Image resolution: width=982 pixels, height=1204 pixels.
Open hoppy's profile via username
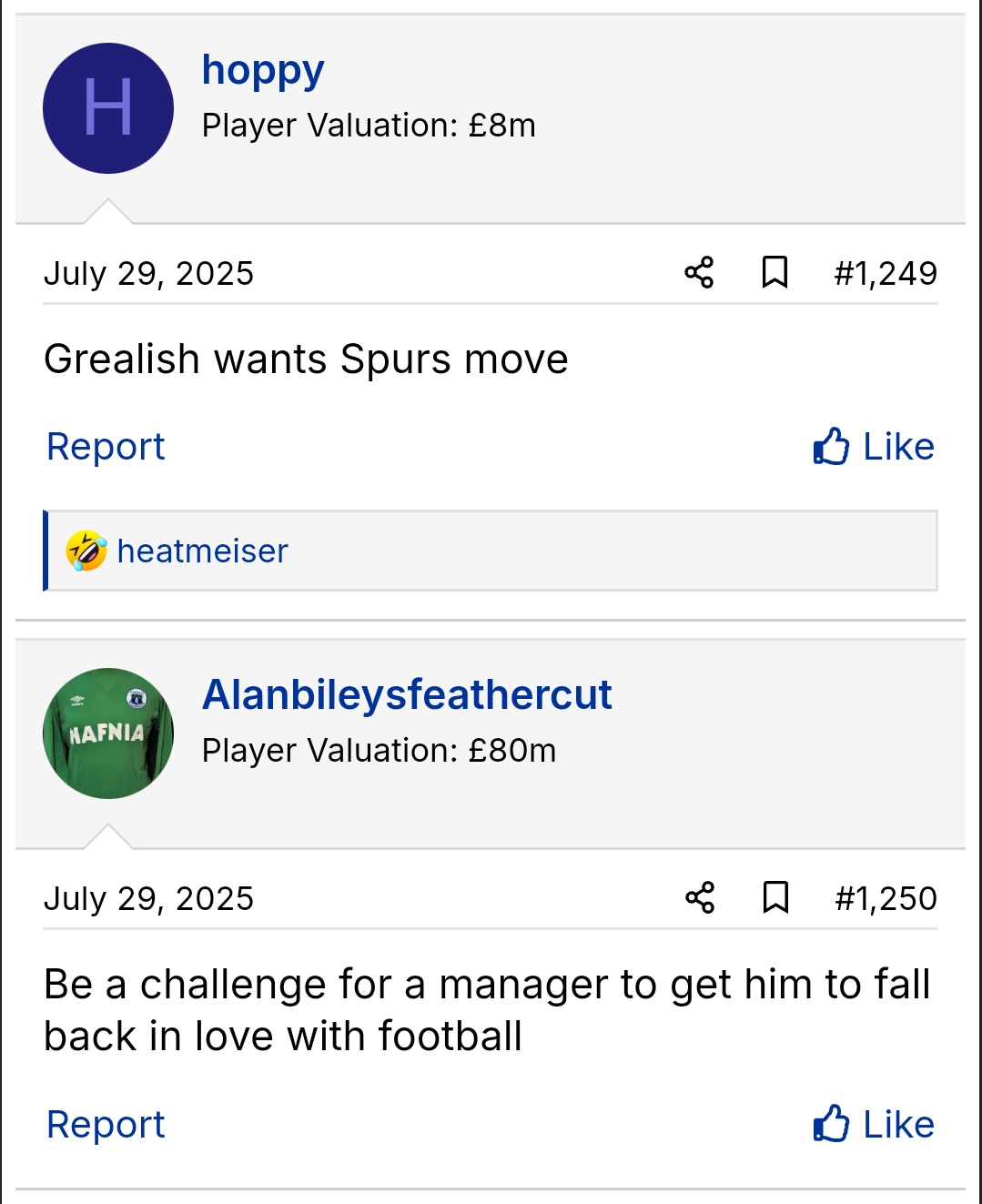click(262, 70)
